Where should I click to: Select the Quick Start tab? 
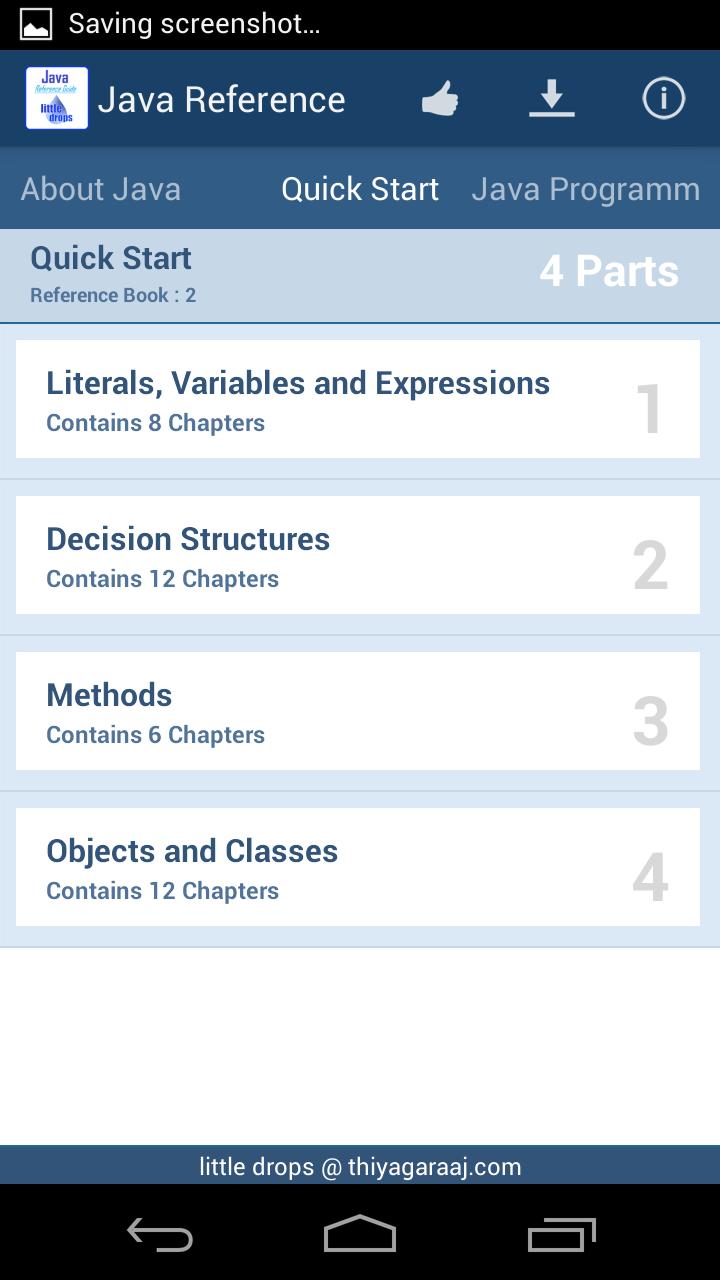[360, 189]
